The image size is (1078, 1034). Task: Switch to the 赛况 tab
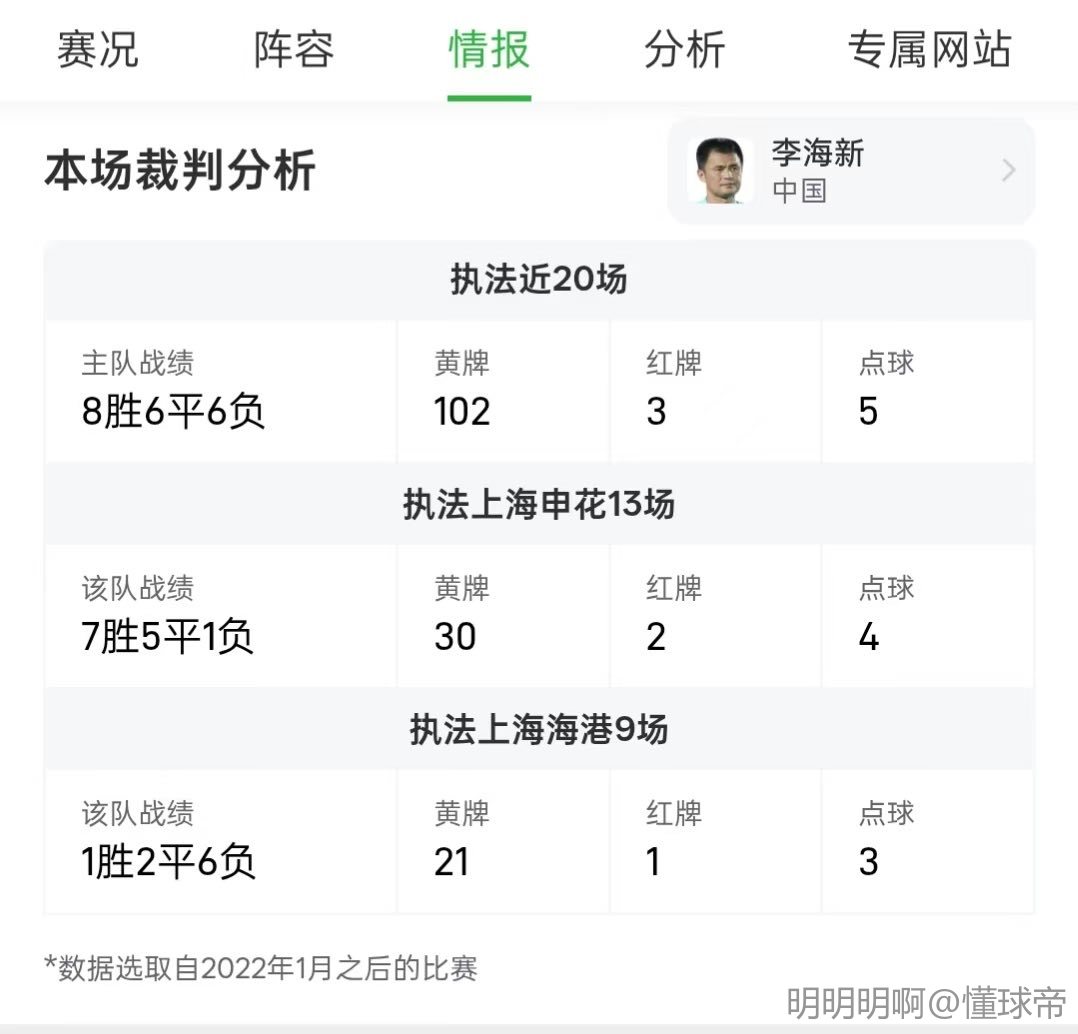tap(97, 50)
